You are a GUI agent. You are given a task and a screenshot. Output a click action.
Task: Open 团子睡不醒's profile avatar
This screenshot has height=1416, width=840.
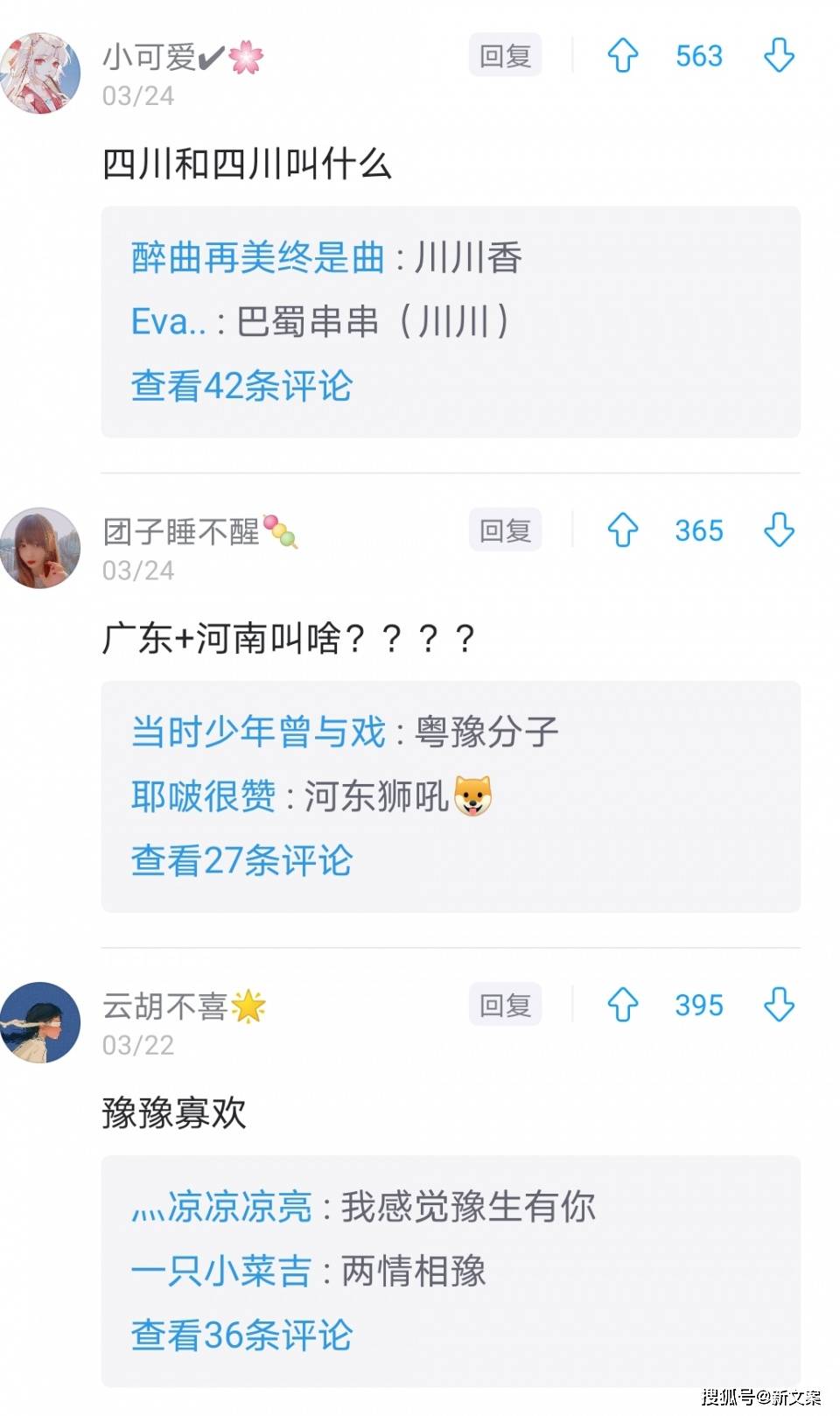pyautogui.click(x=40, y=548)
